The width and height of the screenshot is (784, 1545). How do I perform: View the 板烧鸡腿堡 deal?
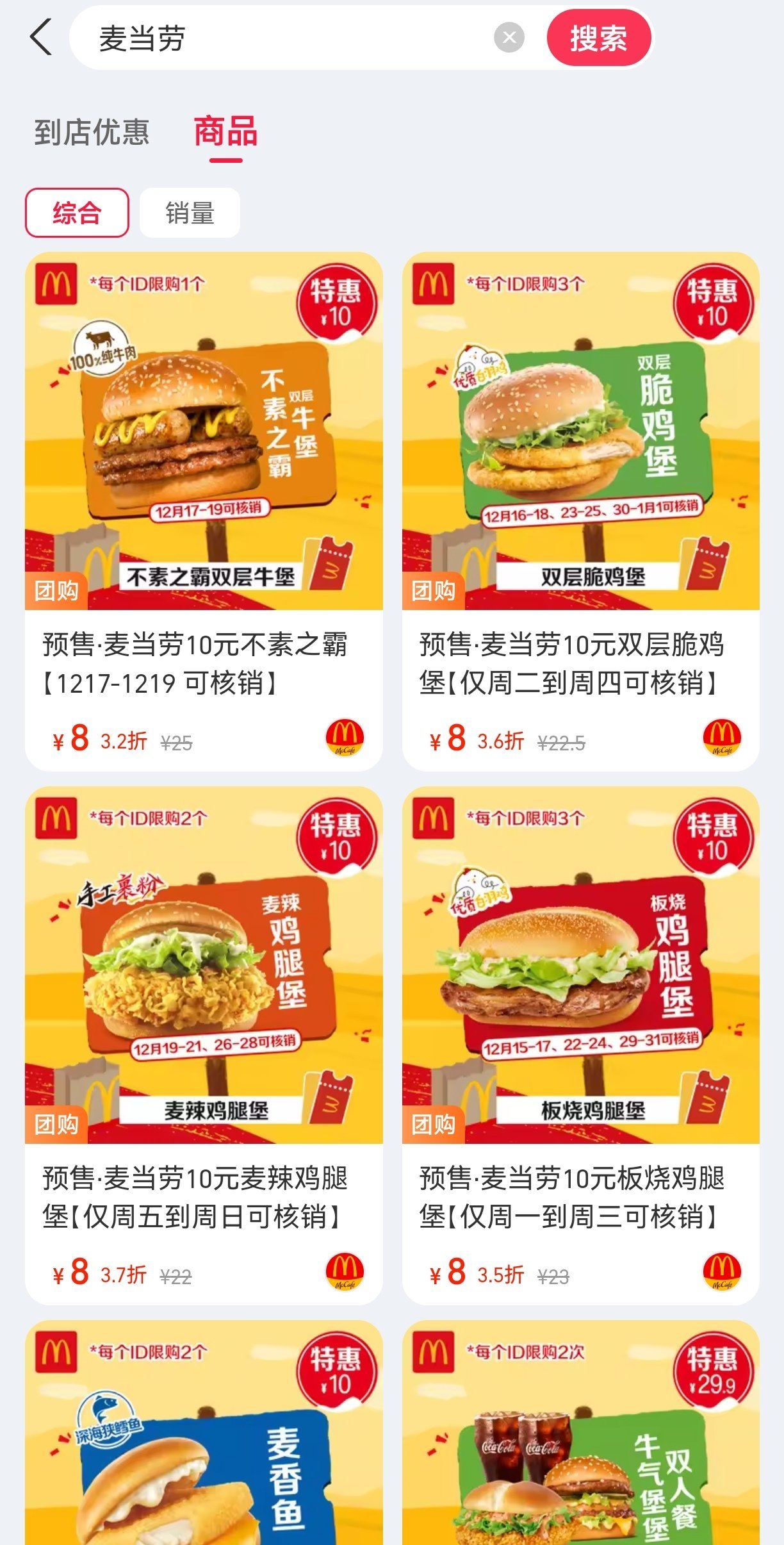tap(580, 1045)
